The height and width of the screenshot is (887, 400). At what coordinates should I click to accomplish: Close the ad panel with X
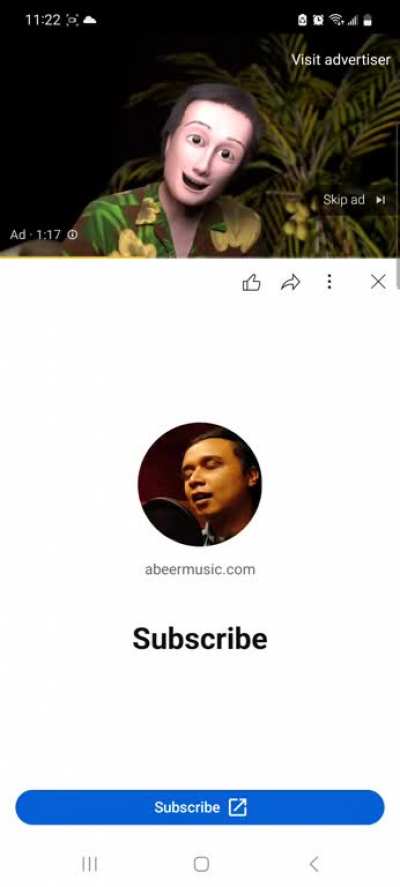coord(378,282)
